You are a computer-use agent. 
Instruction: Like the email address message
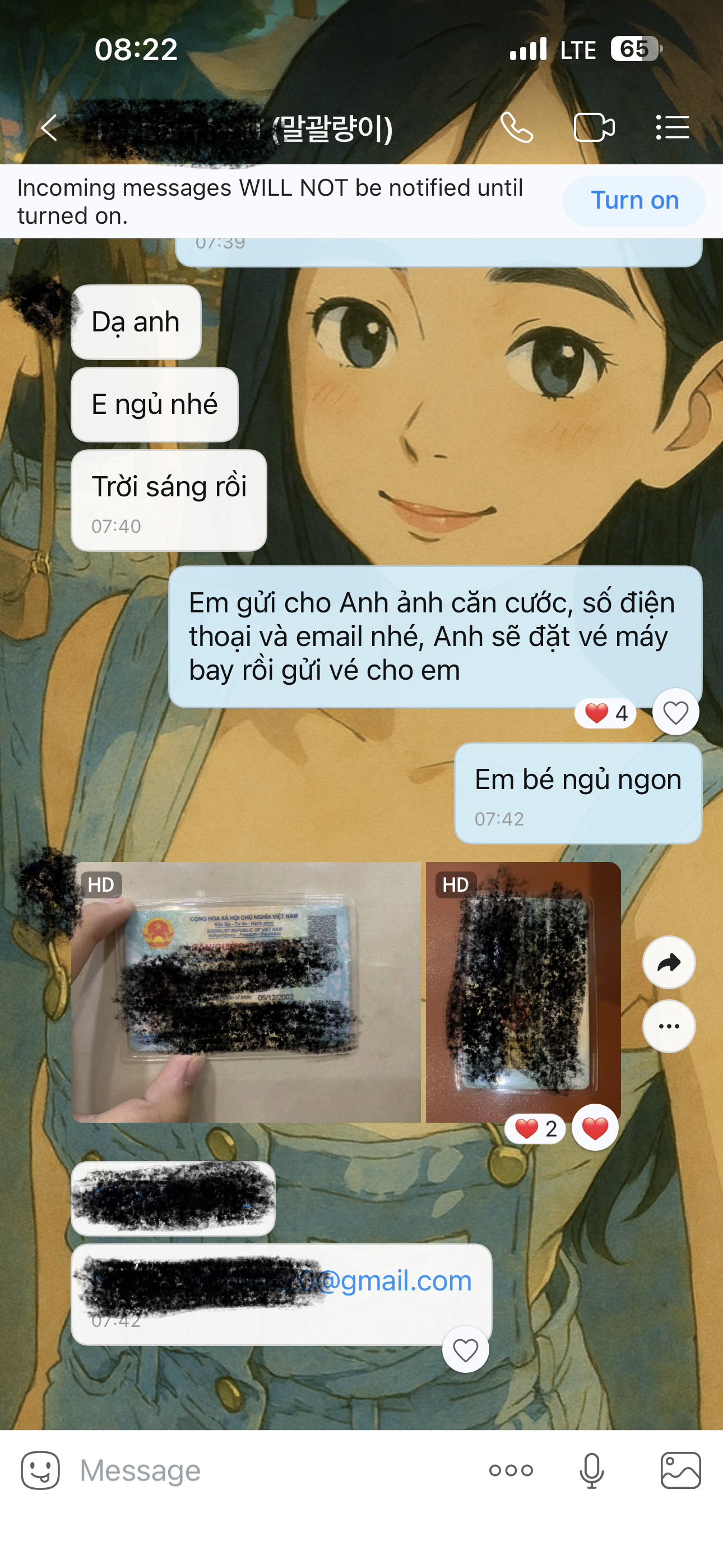465,1350
